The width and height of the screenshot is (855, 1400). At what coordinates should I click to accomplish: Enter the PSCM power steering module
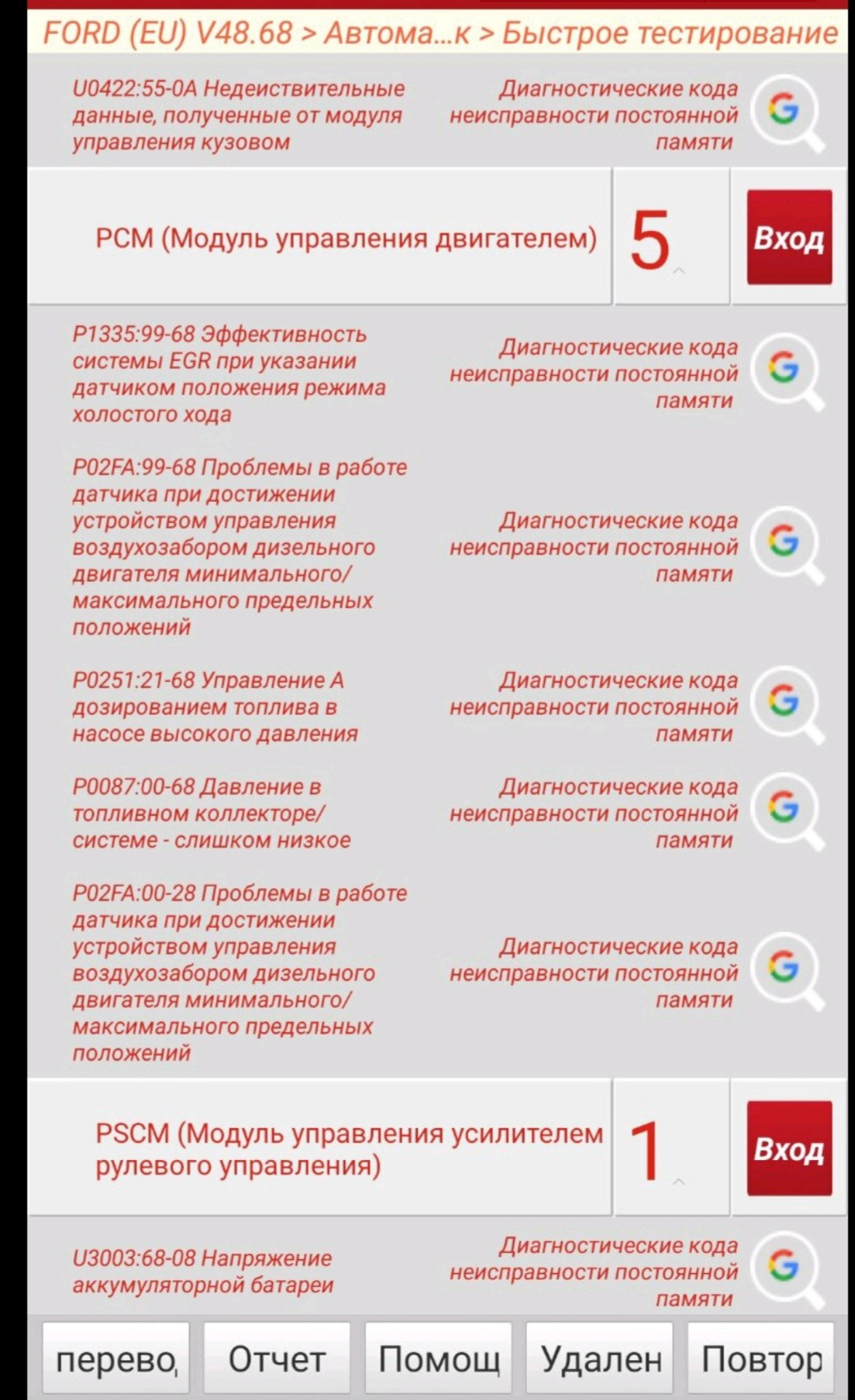tap(788, 1148)
